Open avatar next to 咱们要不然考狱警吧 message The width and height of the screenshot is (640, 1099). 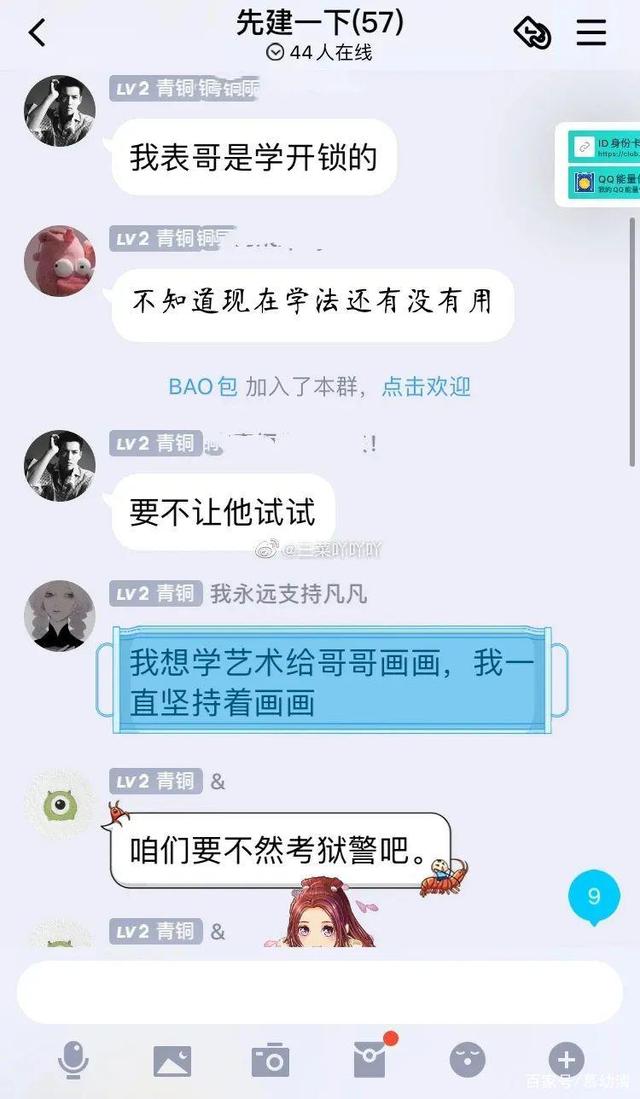60,804
